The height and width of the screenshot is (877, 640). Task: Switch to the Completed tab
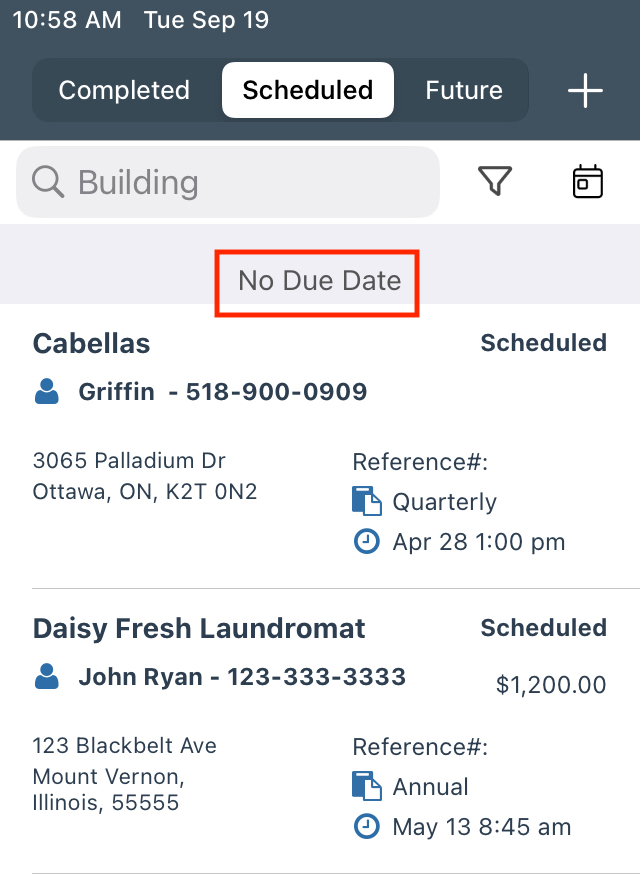pyautogui.click(x=124, y=90)
